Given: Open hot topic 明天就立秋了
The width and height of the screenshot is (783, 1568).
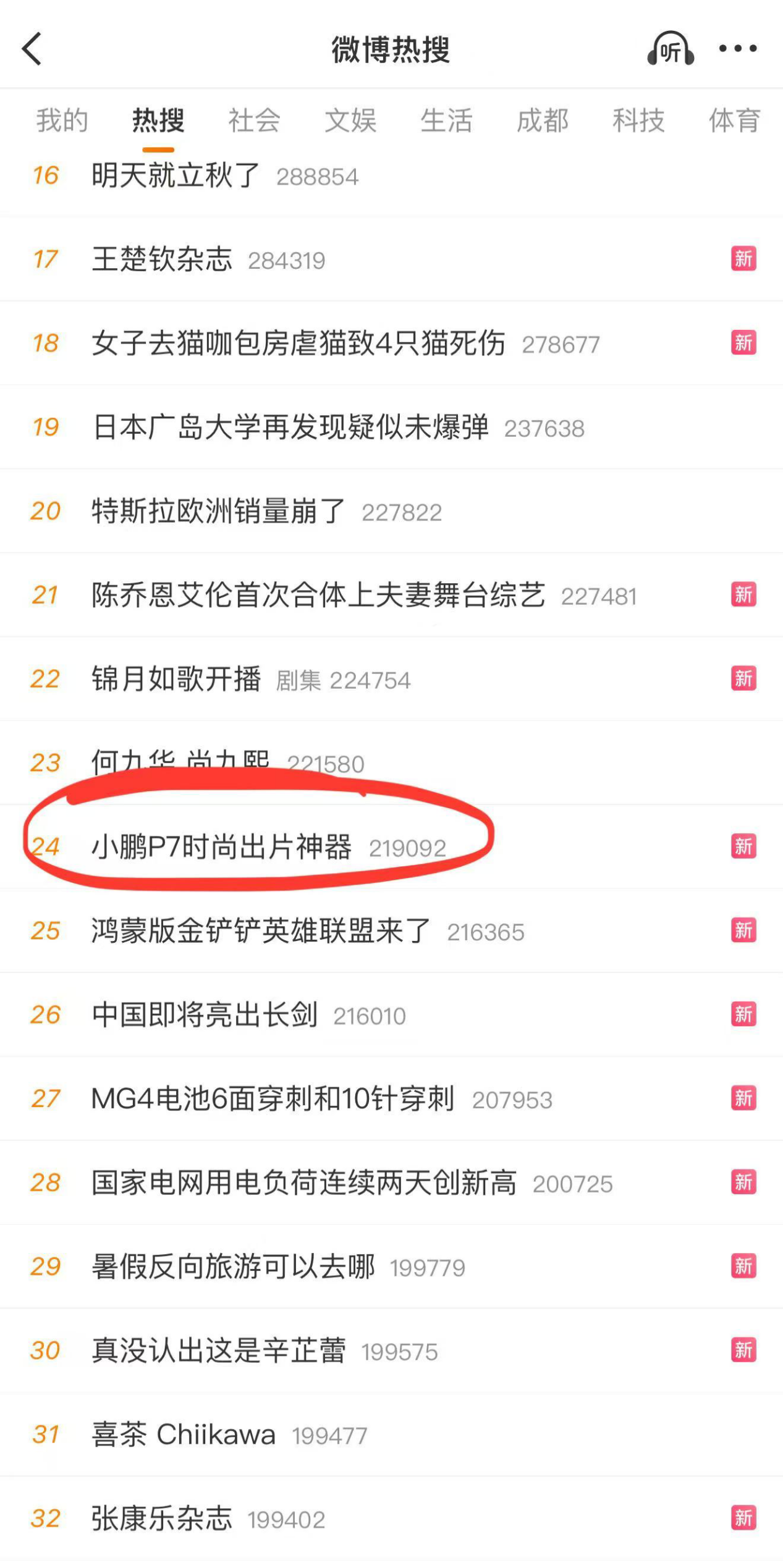Looking at the screenshot, I should pyautogui.click(x=176, y=175).
